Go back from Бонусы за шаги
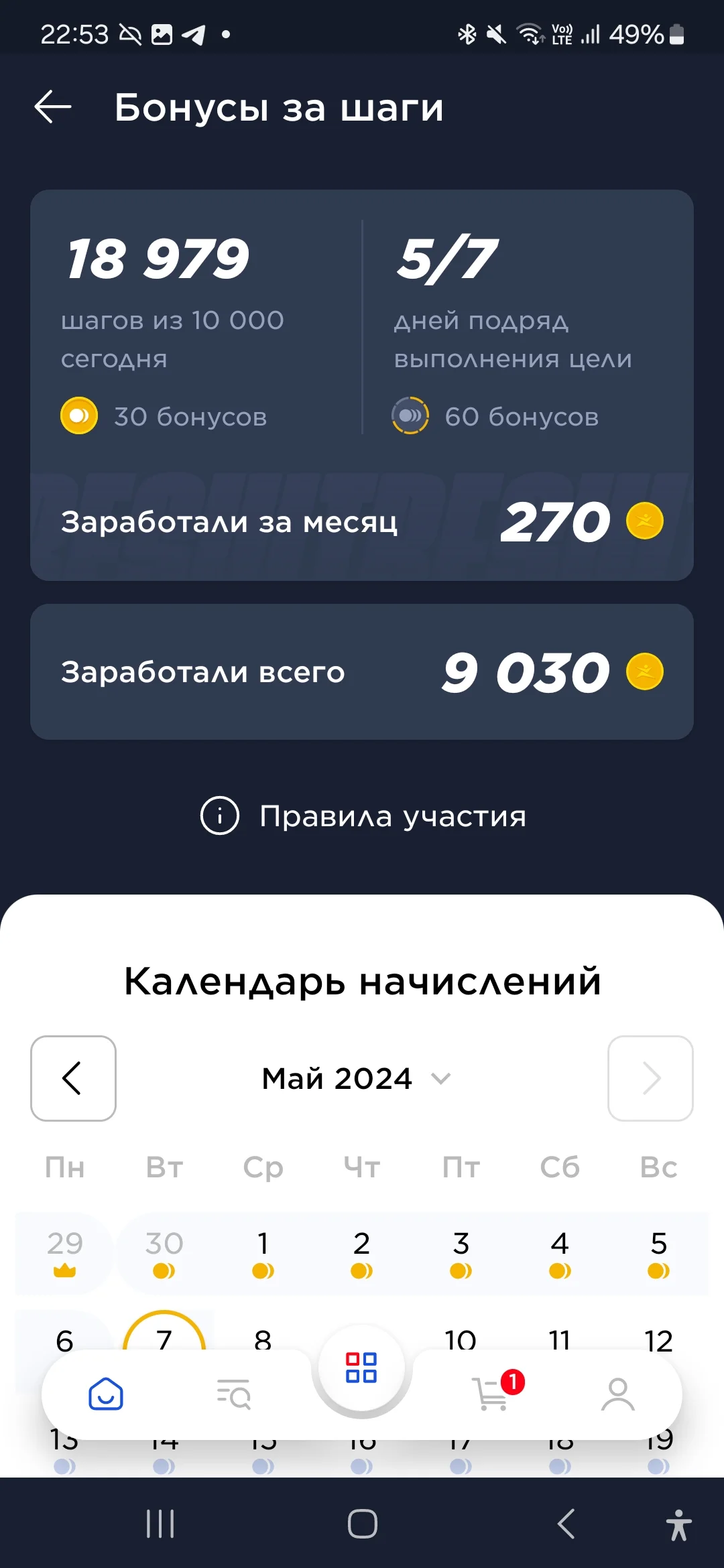The width and height of the screenshot is (724, 1568). pos(53,107)
